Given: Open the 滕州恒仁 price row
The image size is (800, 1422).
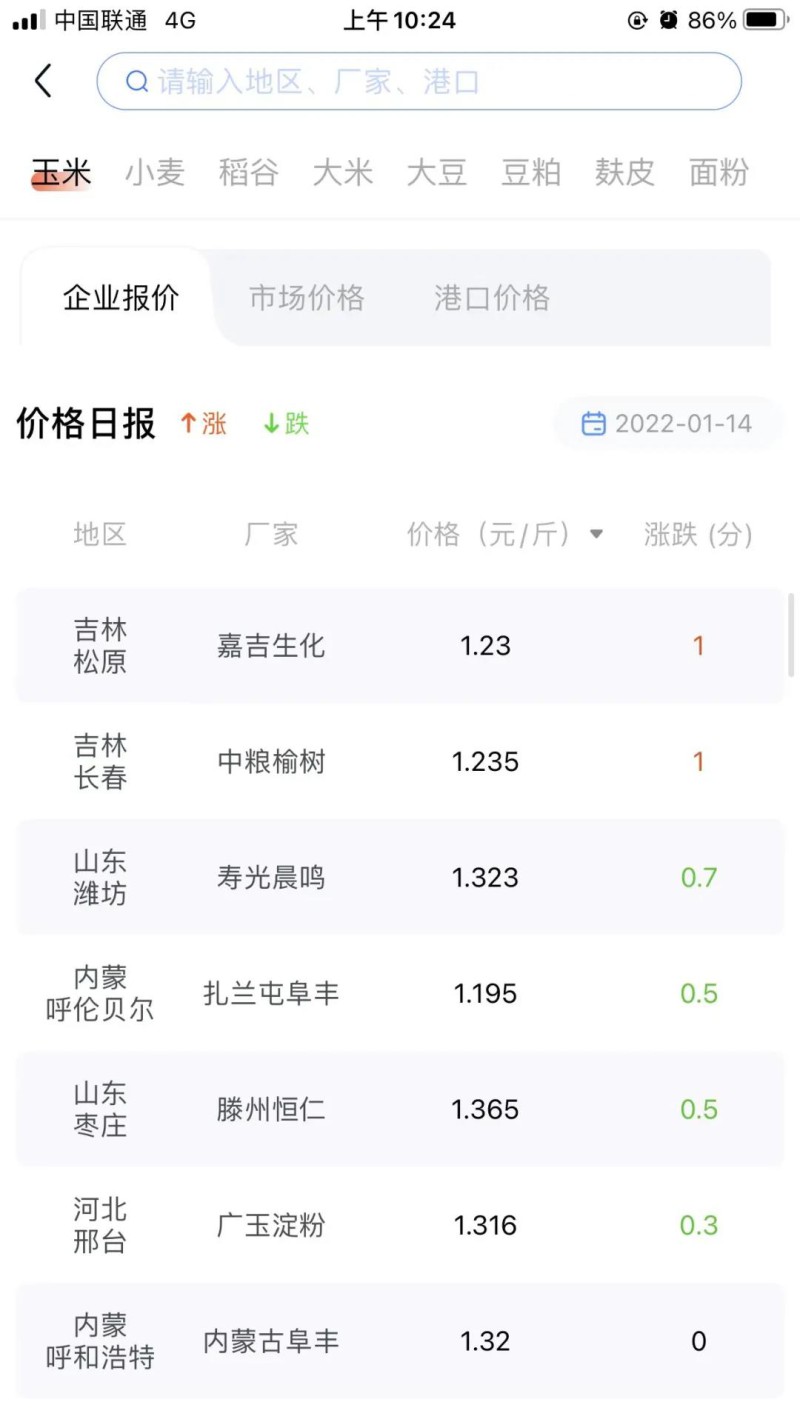Looking at the screenshot, I should (400, 1110).
